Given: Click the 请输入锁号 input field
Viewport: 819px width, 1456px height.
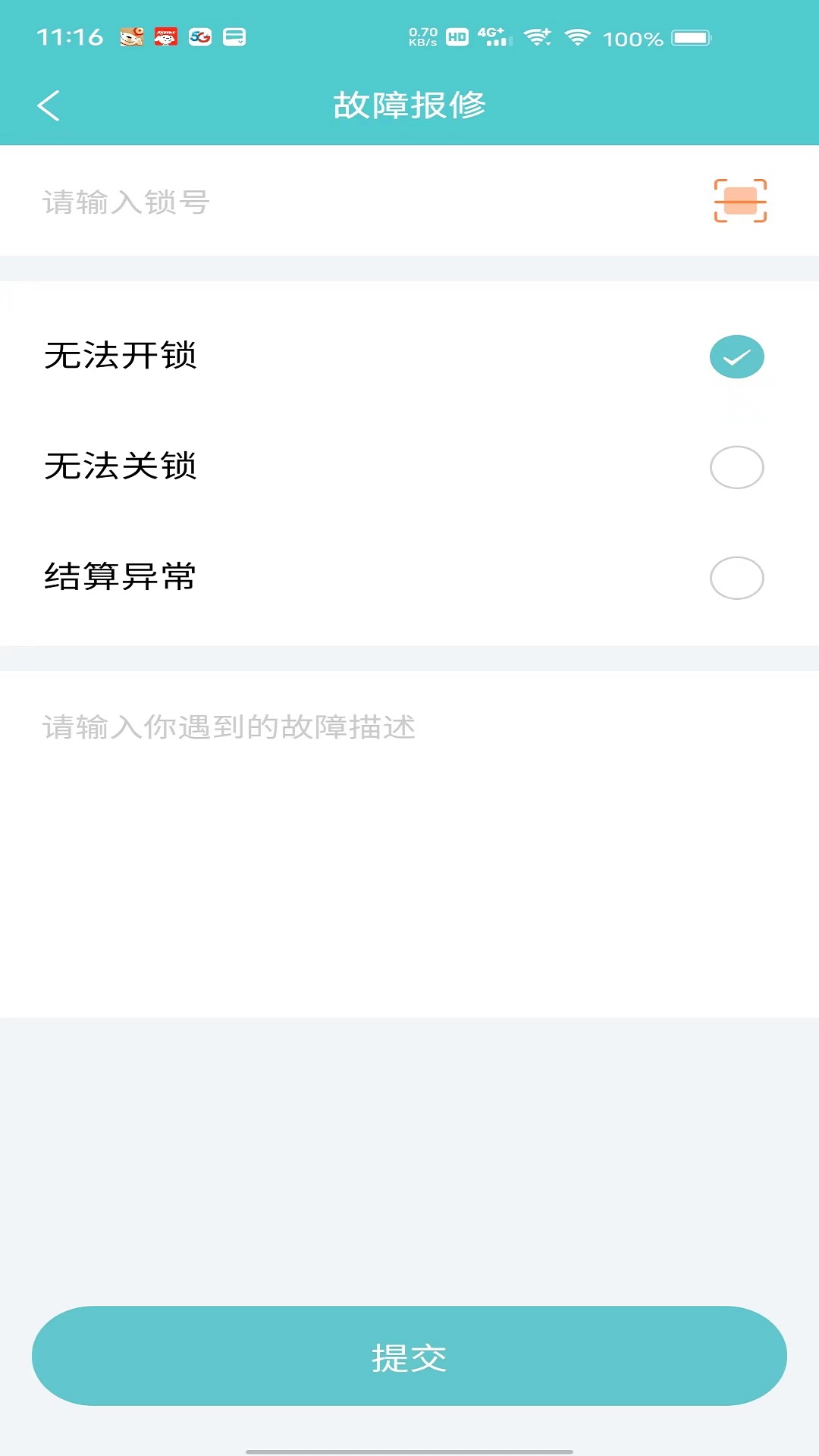Looking at the screenshot, I should tap(303, 202).
